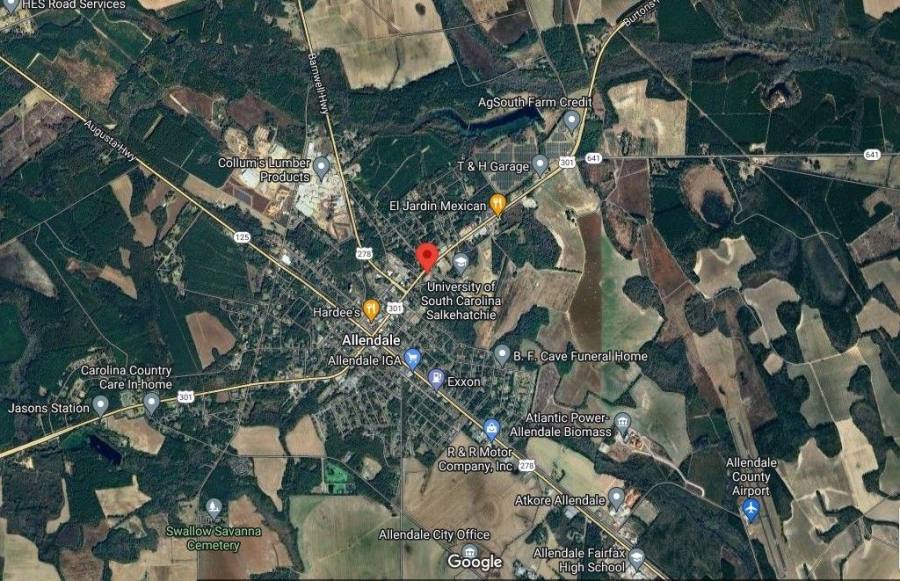Open Allendale IGA grocery pin
Screen dimensions: 900x581
coord(412,358)
